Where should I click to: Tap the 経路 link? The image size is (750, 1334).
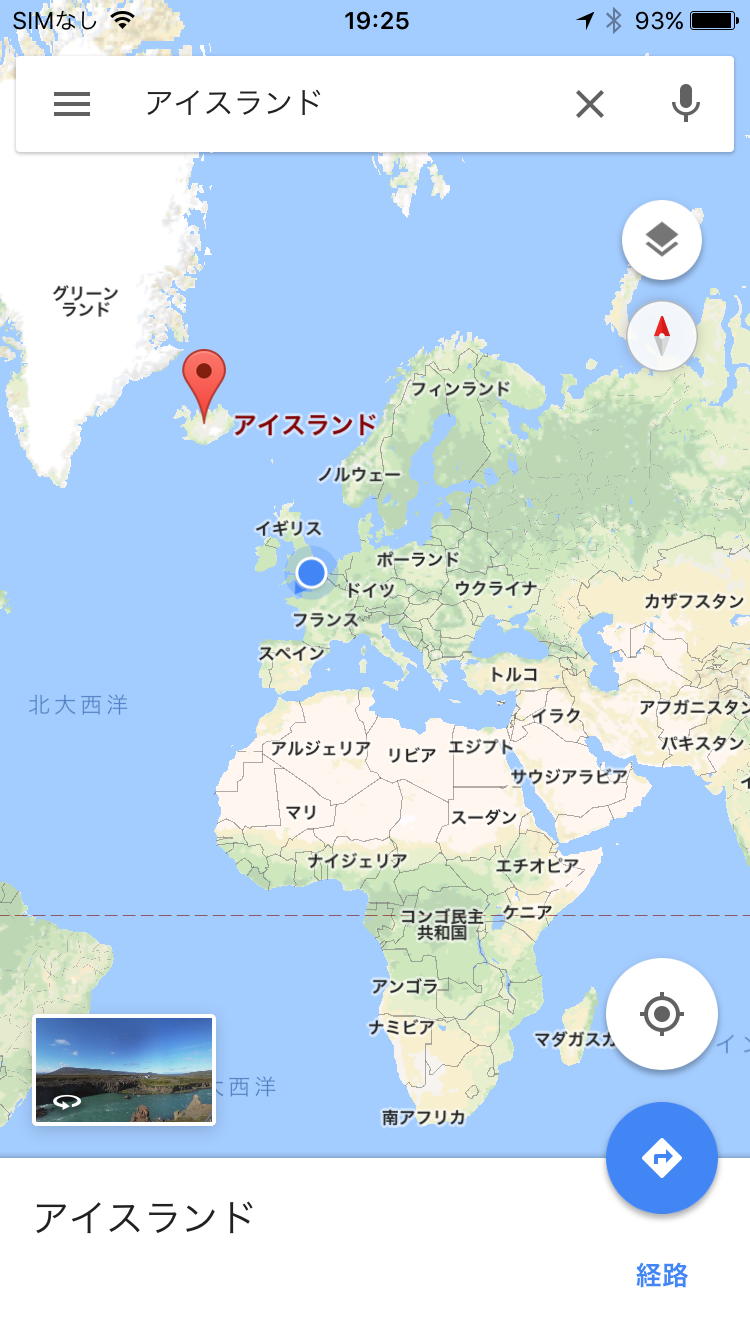coord(662,1275)
